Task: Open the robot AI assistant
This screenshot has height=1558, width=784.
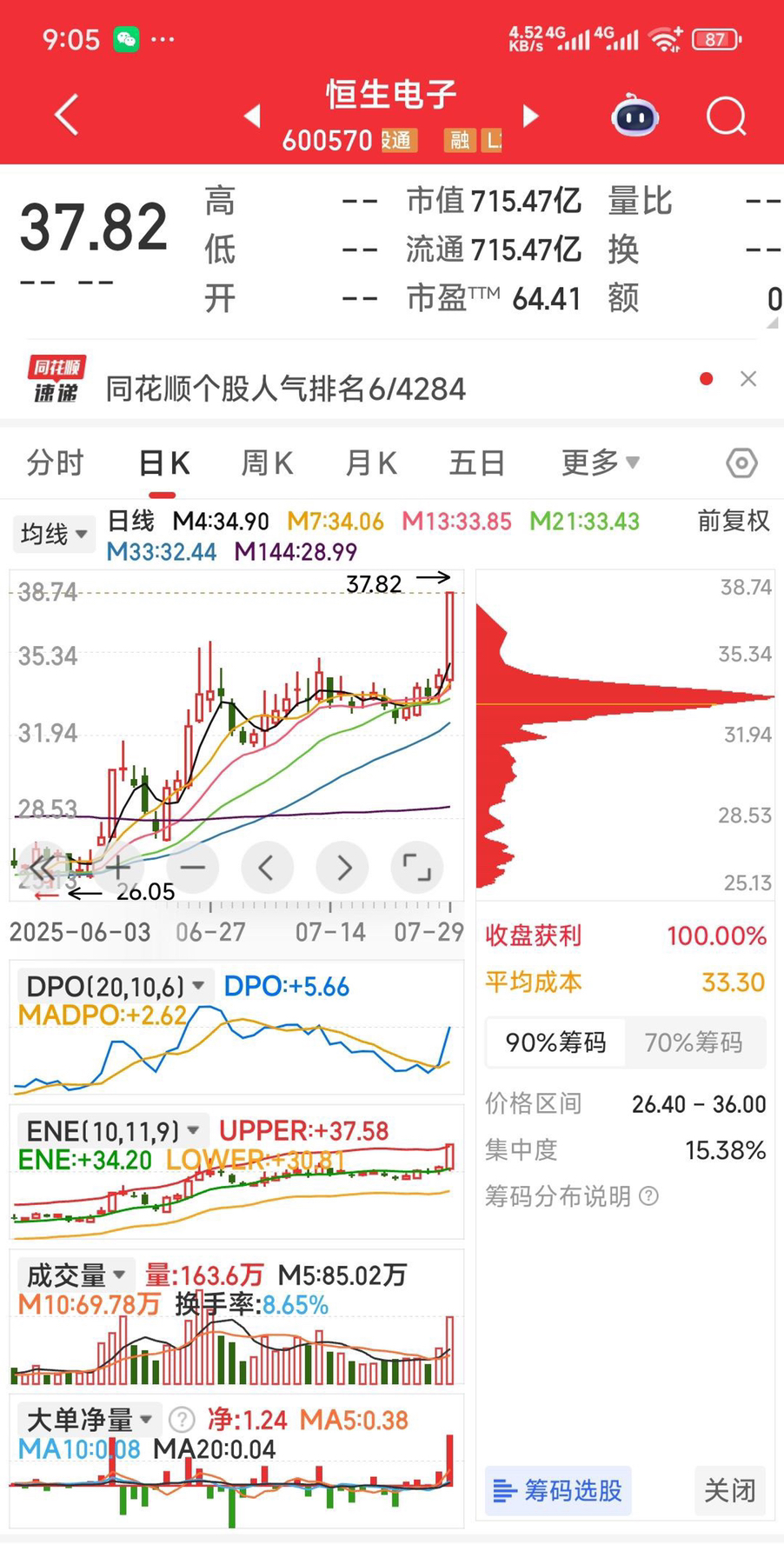Action: [635, 117]
